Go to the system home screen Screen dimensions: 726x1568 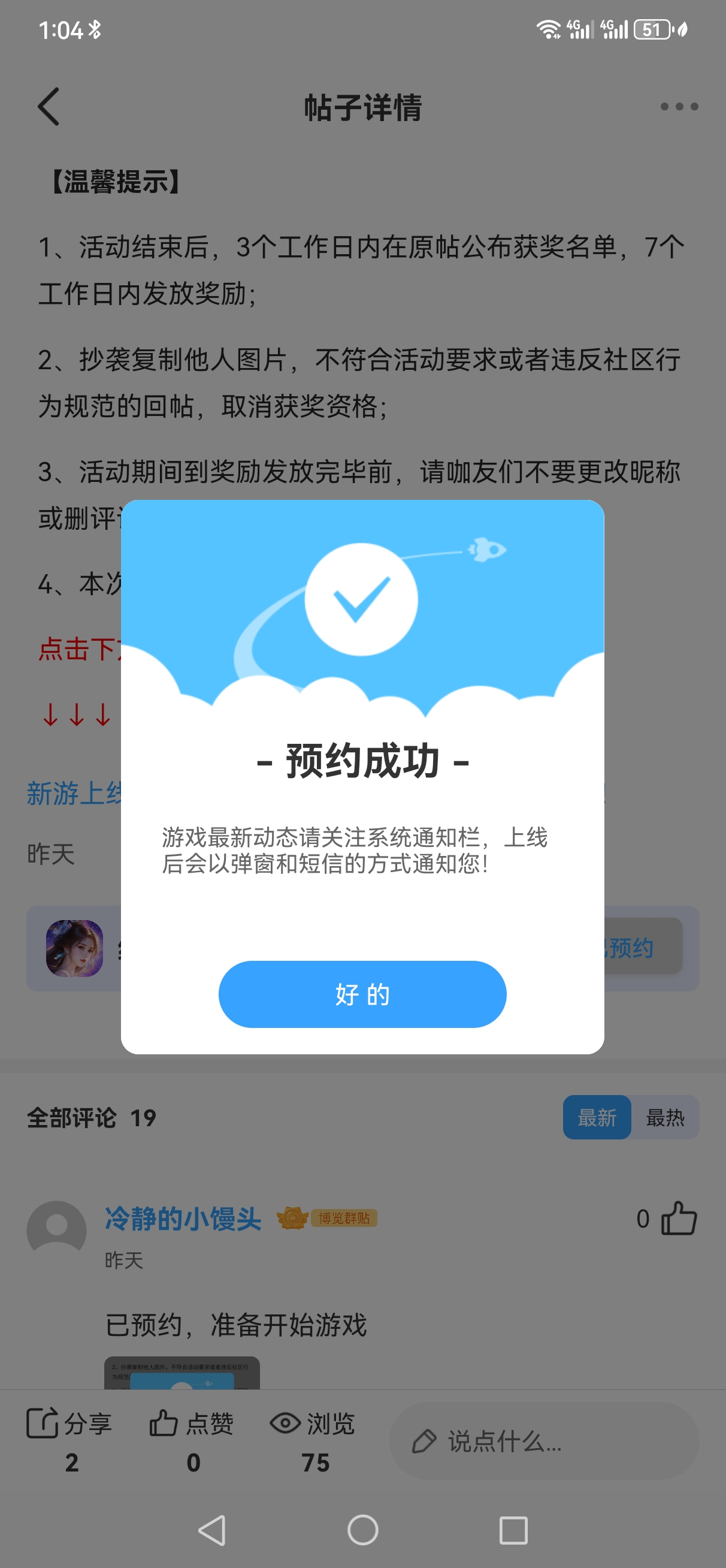[362, 1530]
